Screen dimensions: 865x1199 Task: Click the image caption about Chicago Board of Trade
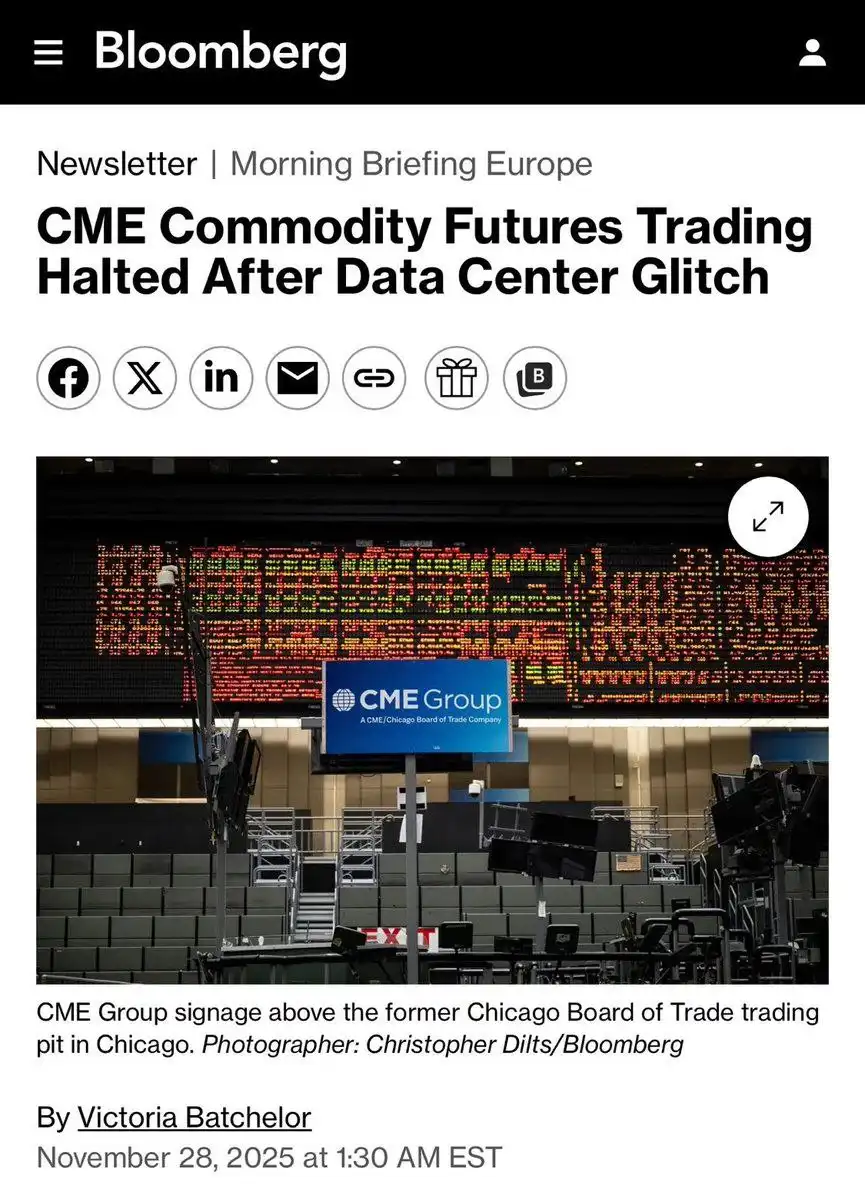(420, 1012)
